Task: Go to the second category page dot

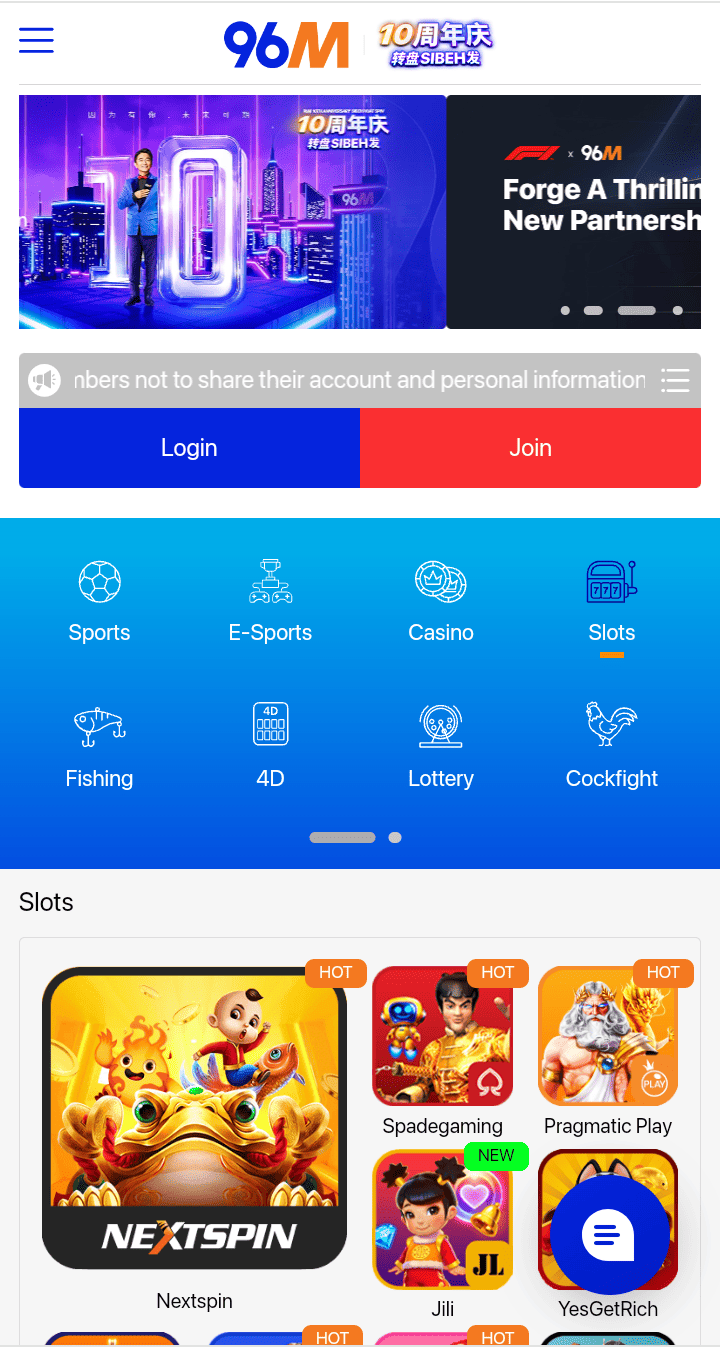Action: pyautogui.click(x=395, y=837)
